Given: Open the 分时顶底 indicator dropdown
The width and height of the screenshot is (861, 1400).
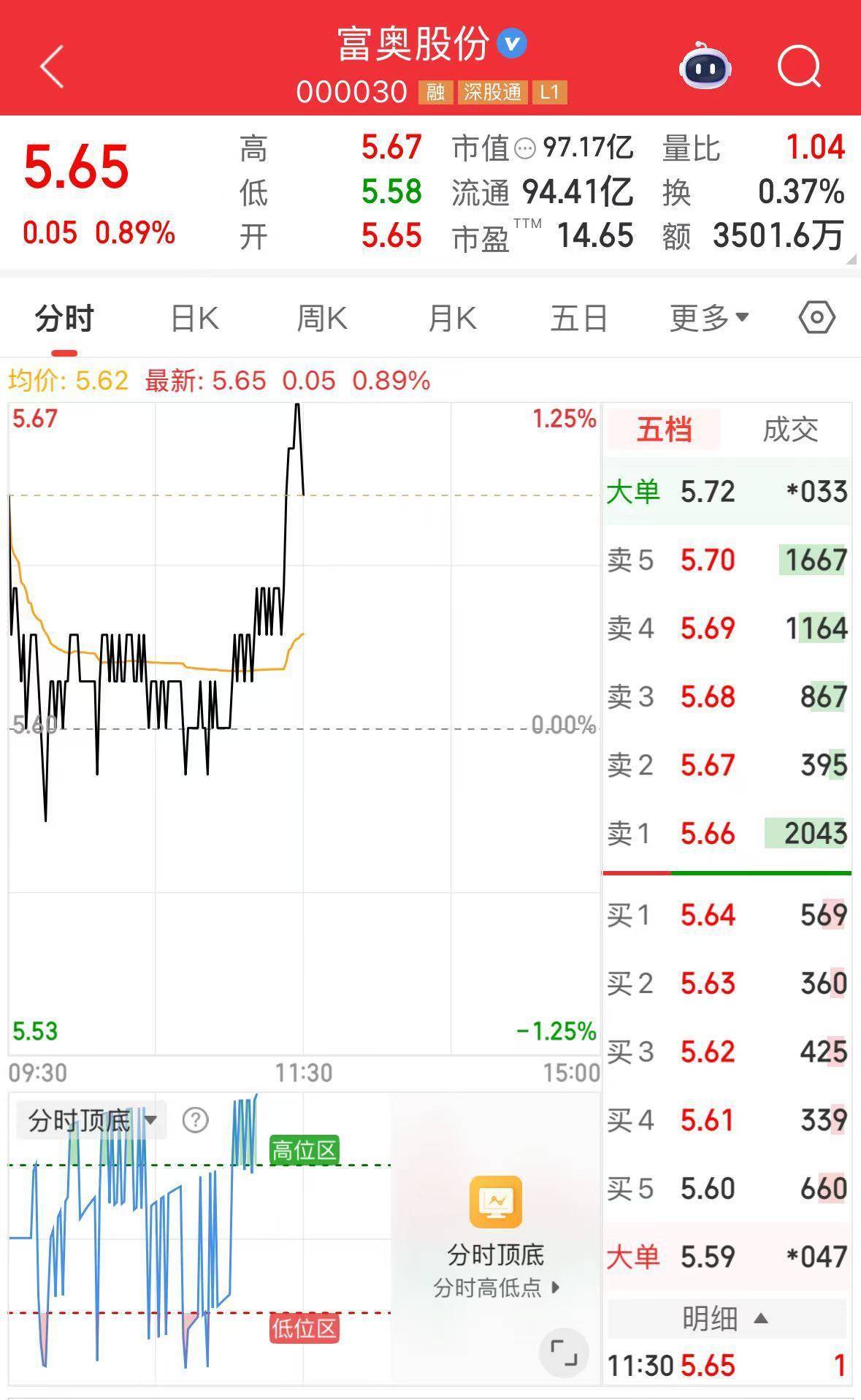Looking at the screenshot, I should tap(92, 1120).
